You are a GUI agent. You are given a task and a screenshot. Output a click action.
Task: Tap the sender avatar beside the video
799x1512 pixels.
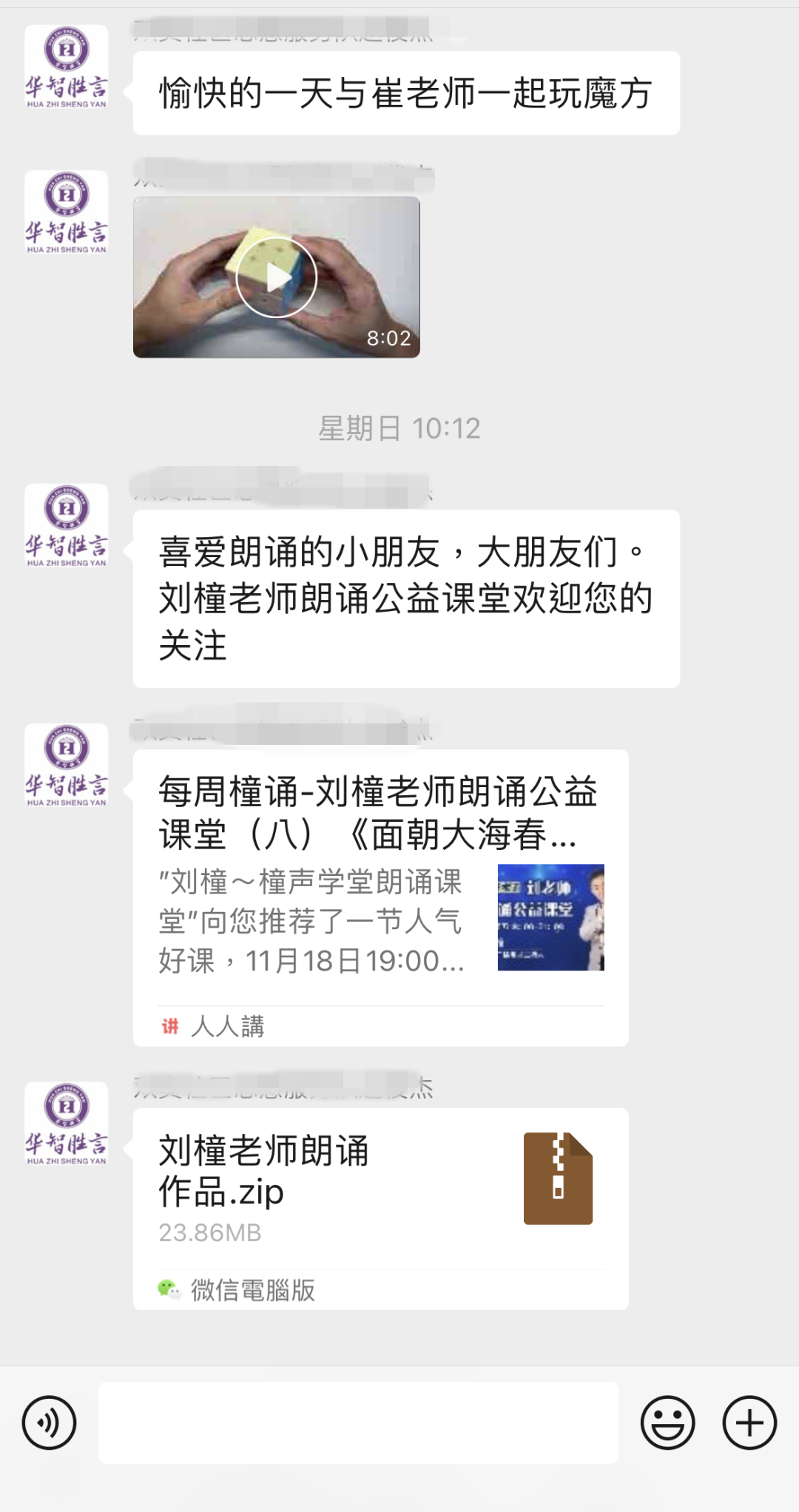[67, 213]
